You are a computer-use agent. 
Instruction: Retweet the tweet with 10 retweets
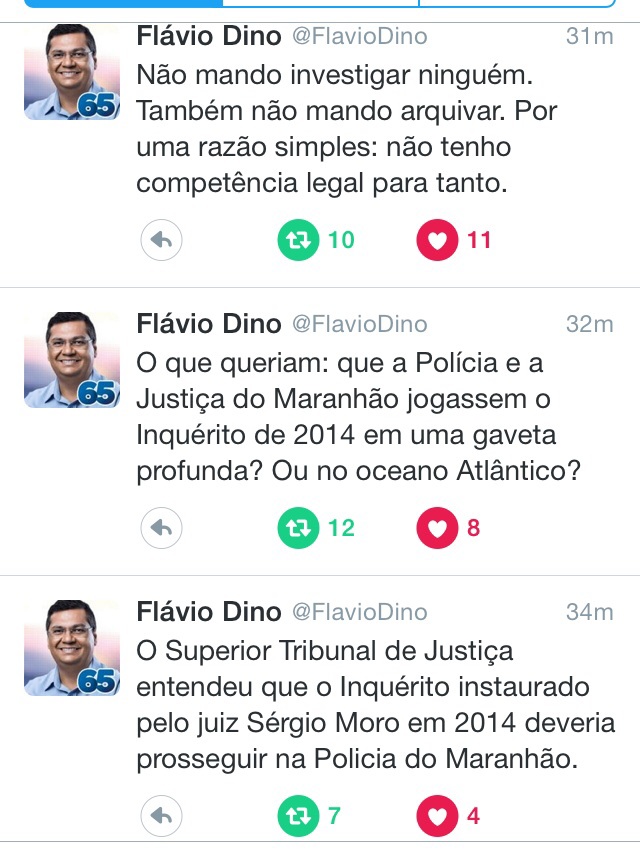click(x=297, y=240)
